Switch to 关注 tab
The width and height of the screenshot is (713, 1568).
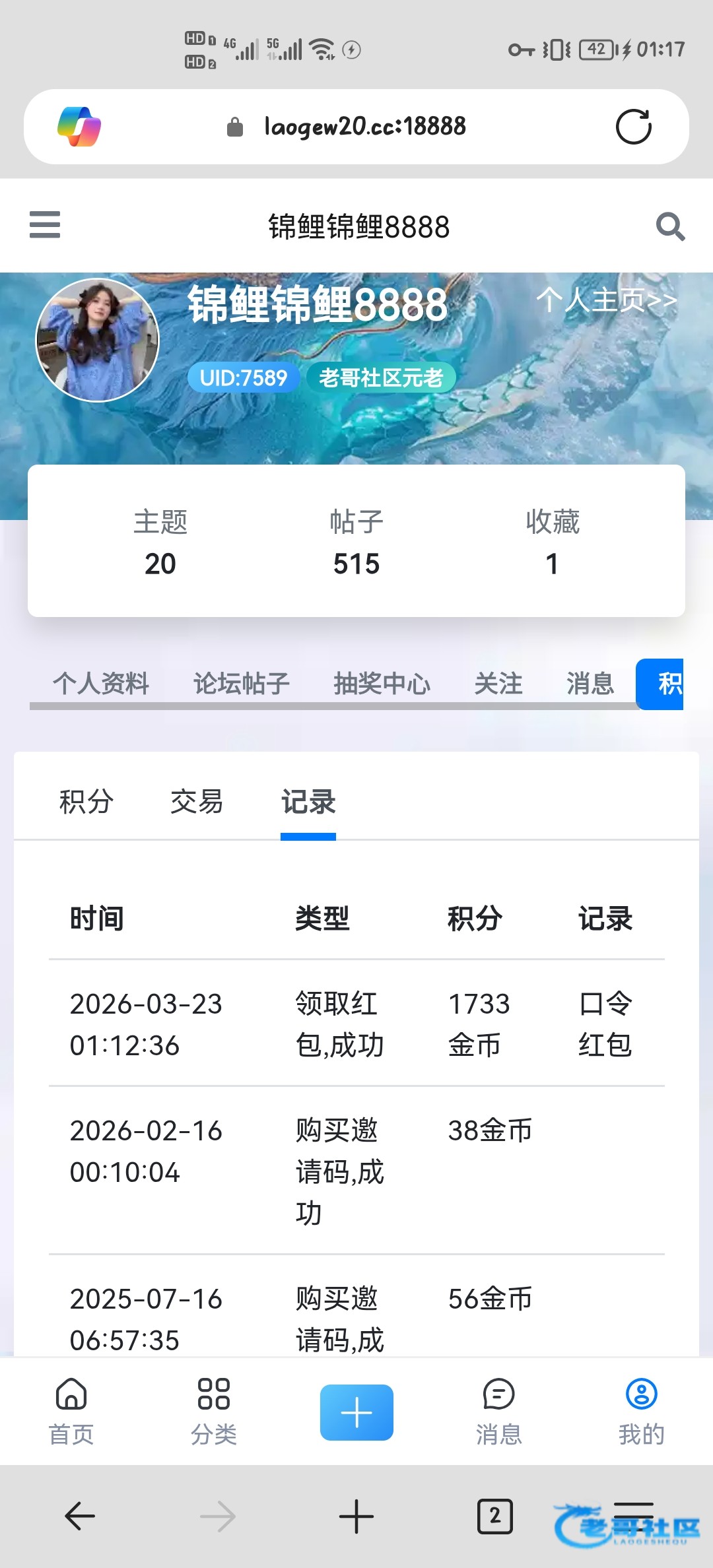498,683
